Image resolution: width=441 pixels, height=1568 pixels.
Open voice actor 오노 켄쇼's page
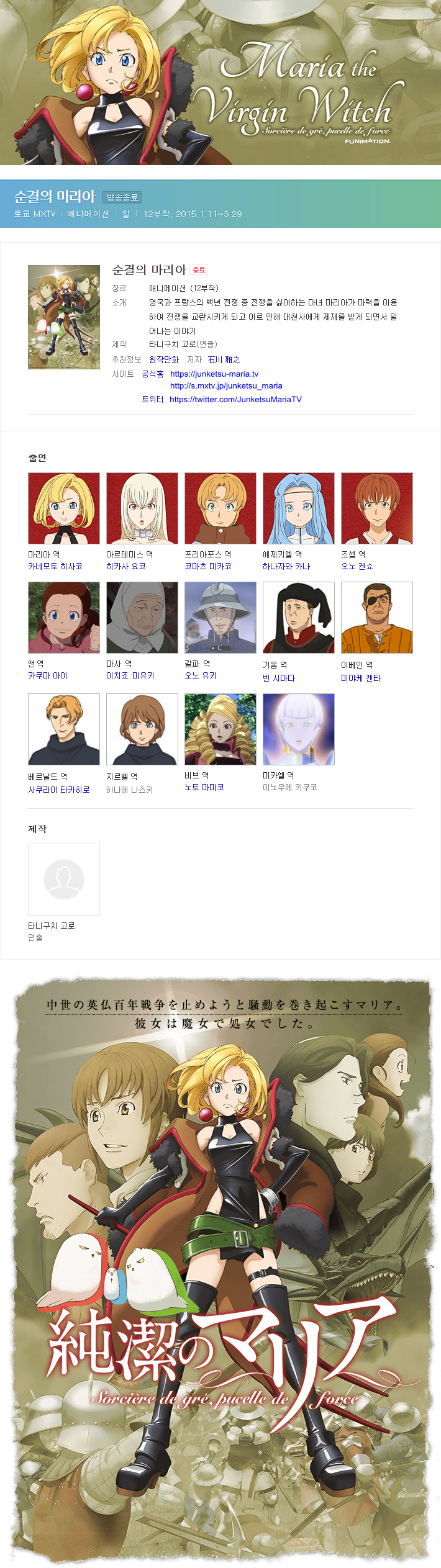(357, 566)
